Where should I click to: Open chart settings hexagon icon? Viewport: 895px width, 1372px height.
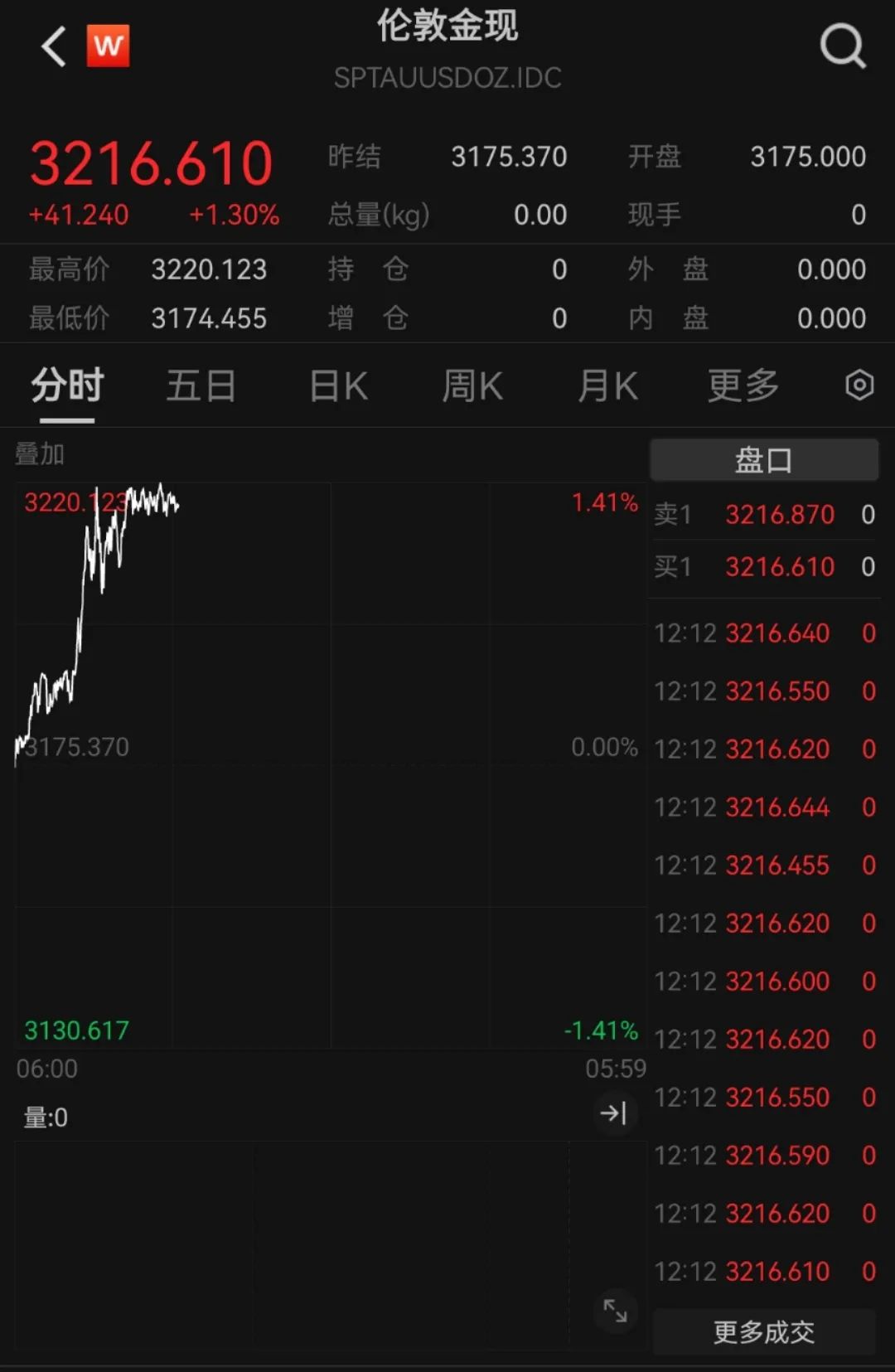(859, 385)
